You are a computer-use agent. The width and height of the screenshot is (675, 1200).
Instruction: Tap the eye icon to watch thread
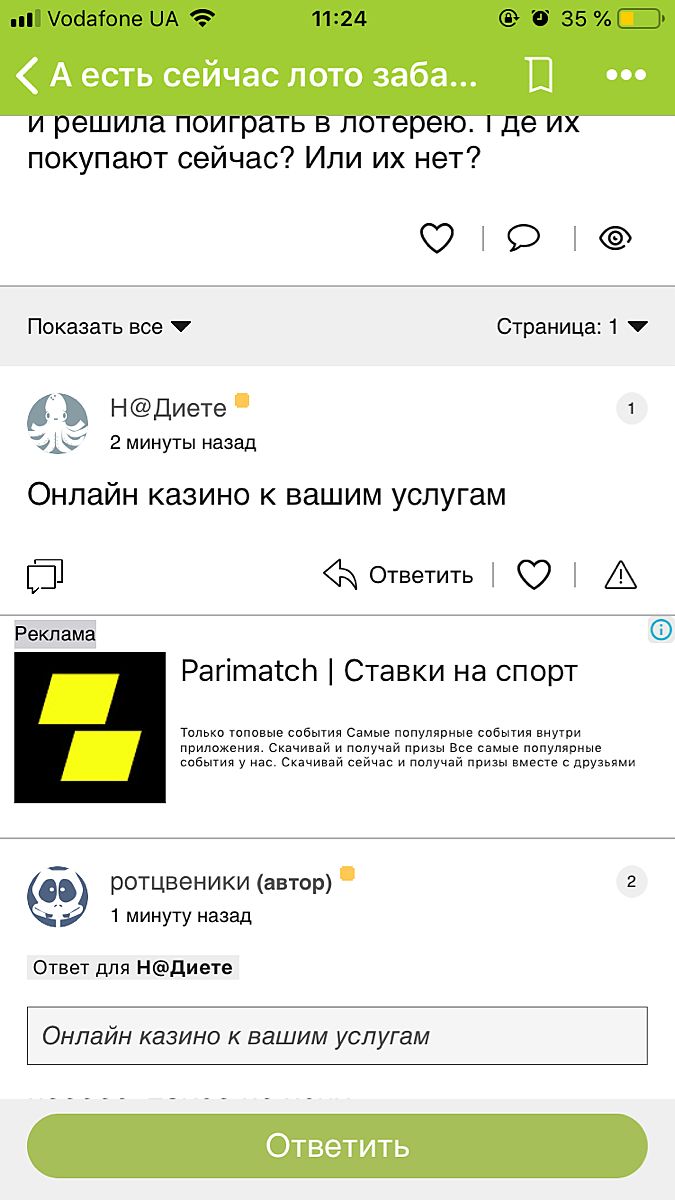tap(615, 238)
